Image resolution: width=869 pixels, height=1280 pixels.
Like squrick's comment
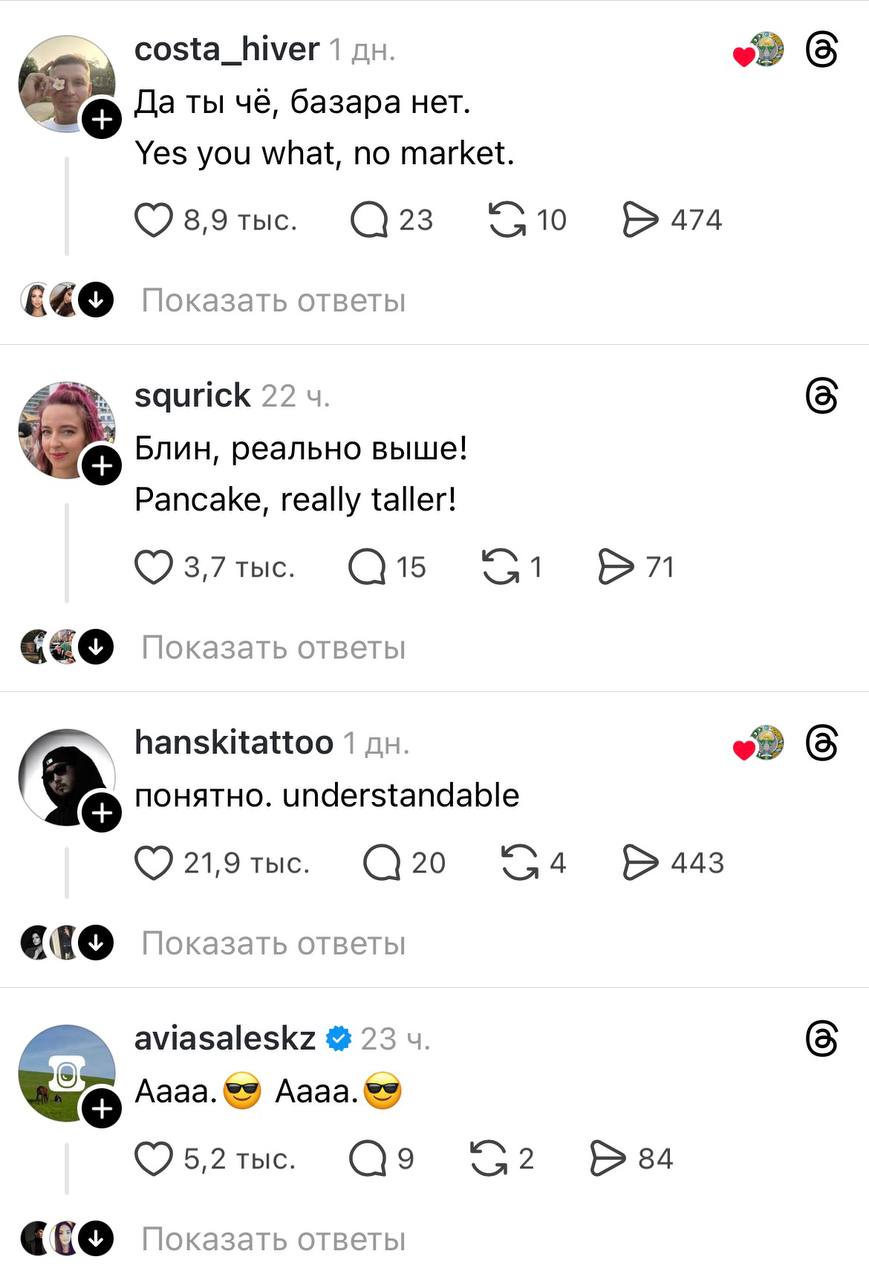(x=153, y=568)
